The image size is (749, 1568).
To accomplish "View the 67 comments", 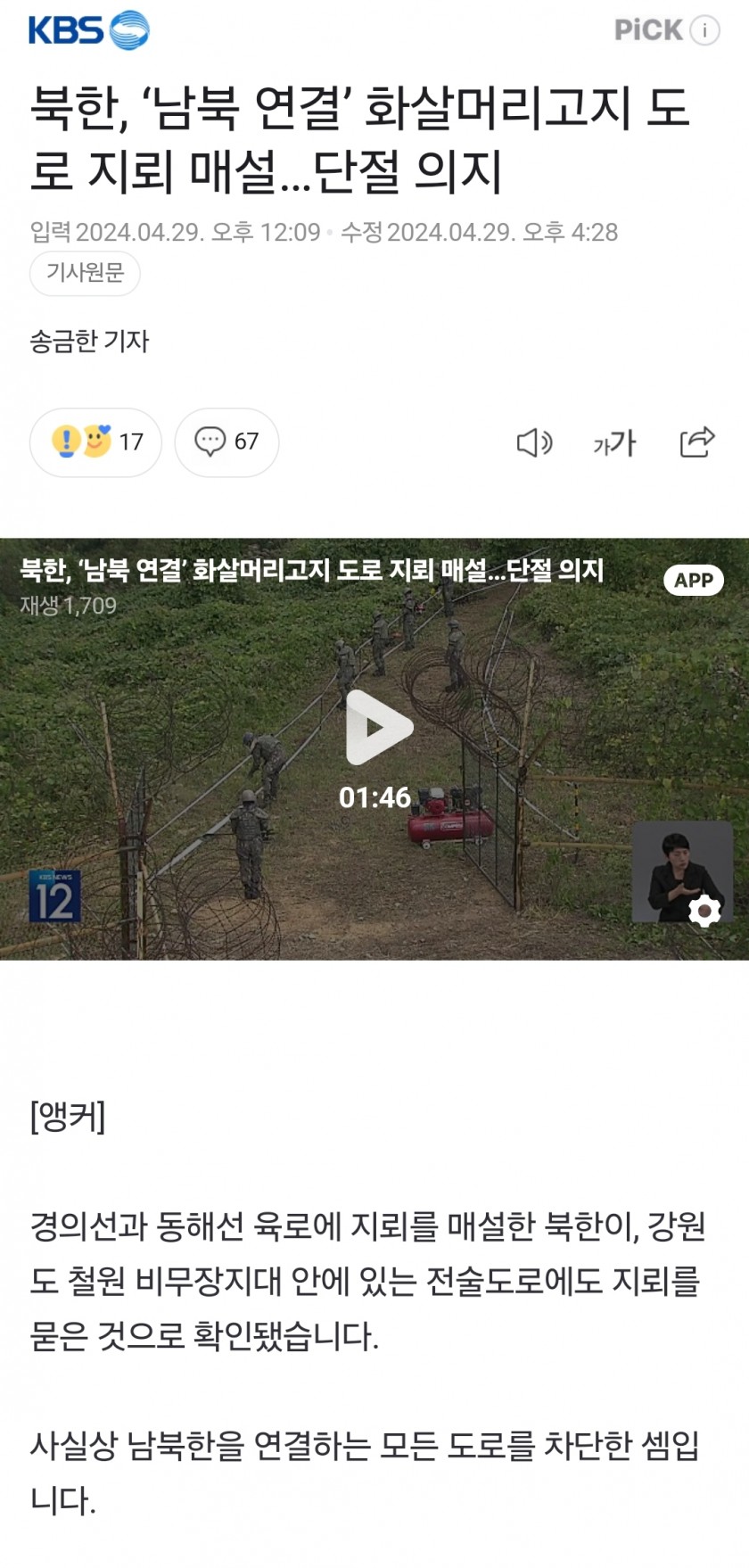I will point(226,442).
